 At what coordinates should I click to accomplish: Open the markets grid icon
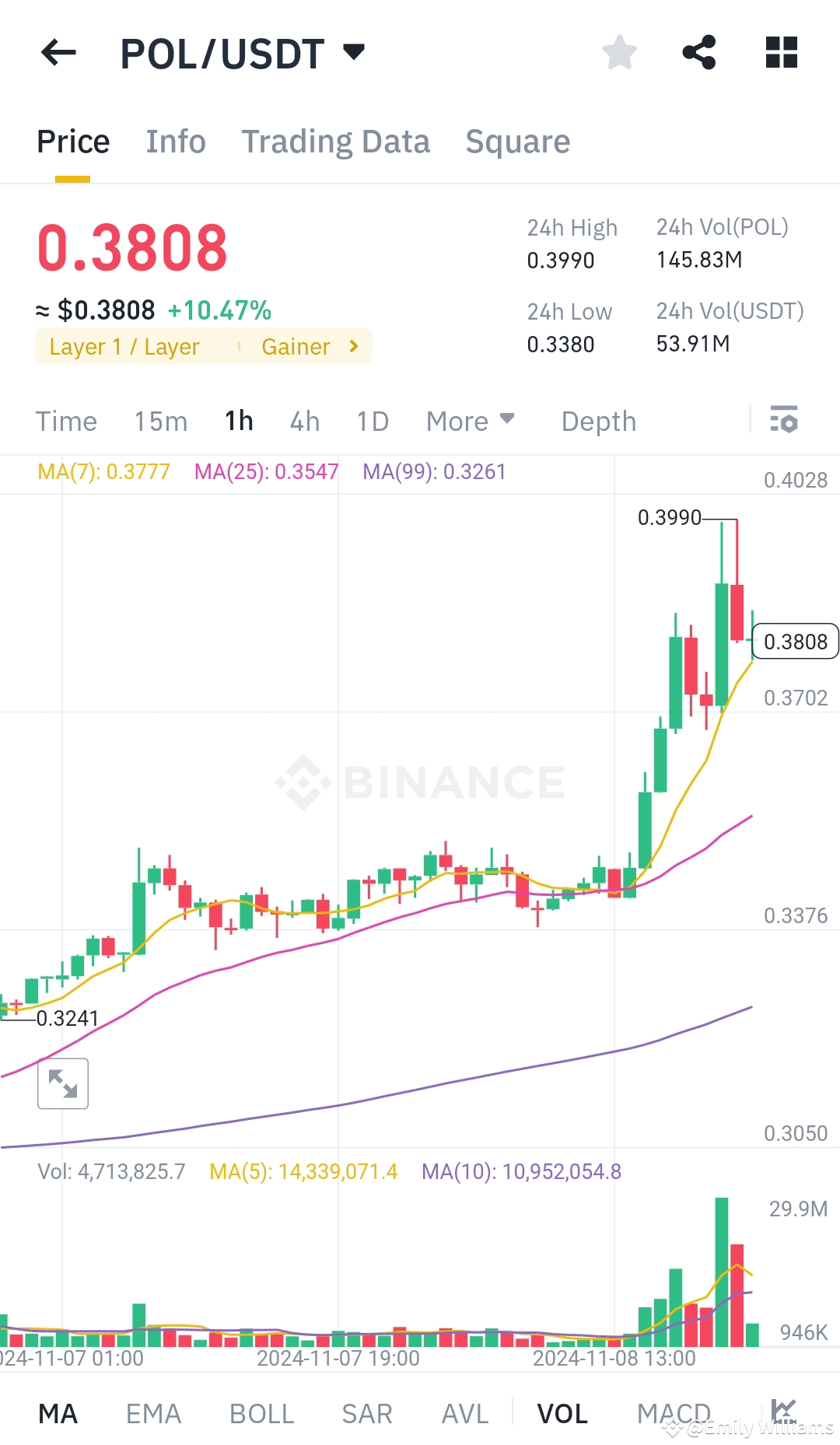[780, 52]
